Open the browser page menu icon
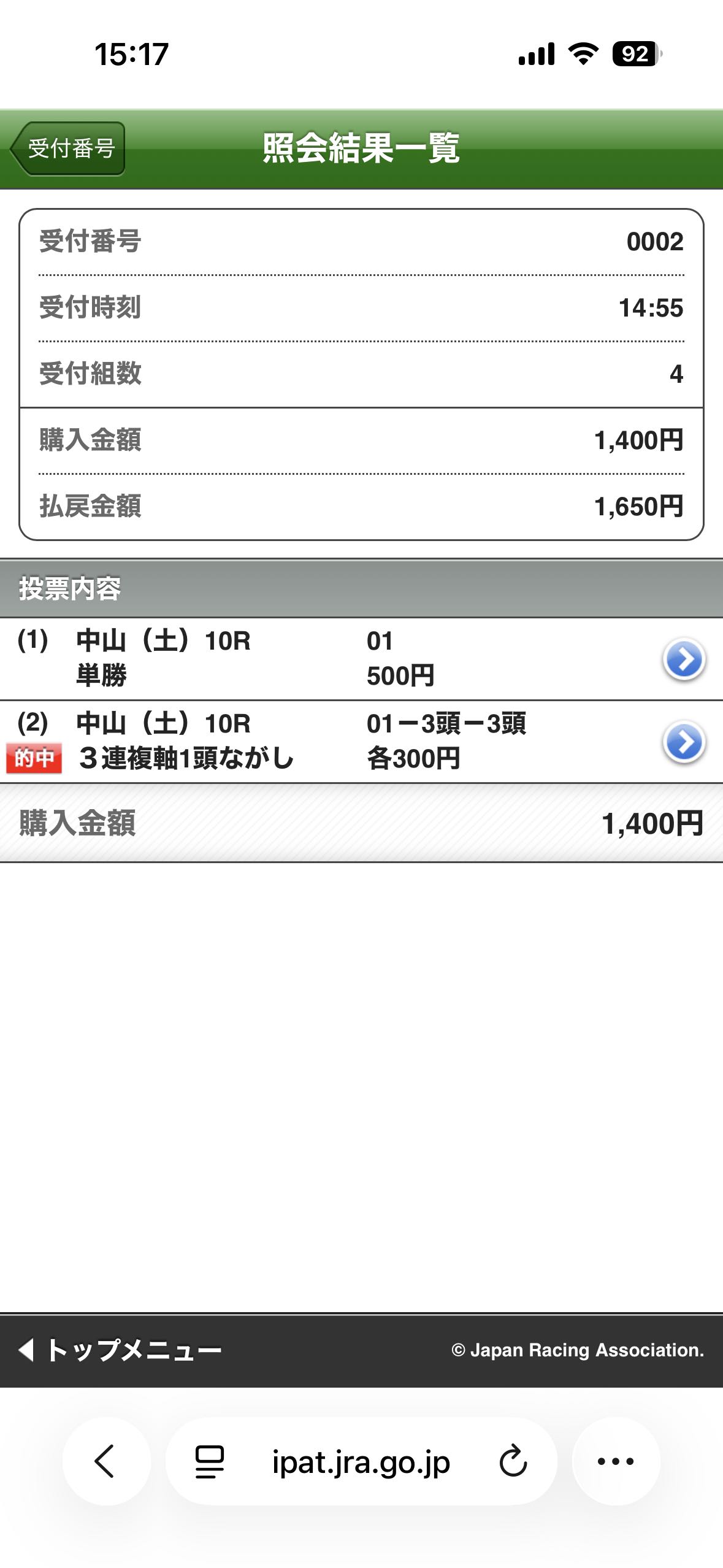Image resolution: width=723 pixels, height=1568 pixels. (209, 1461)
